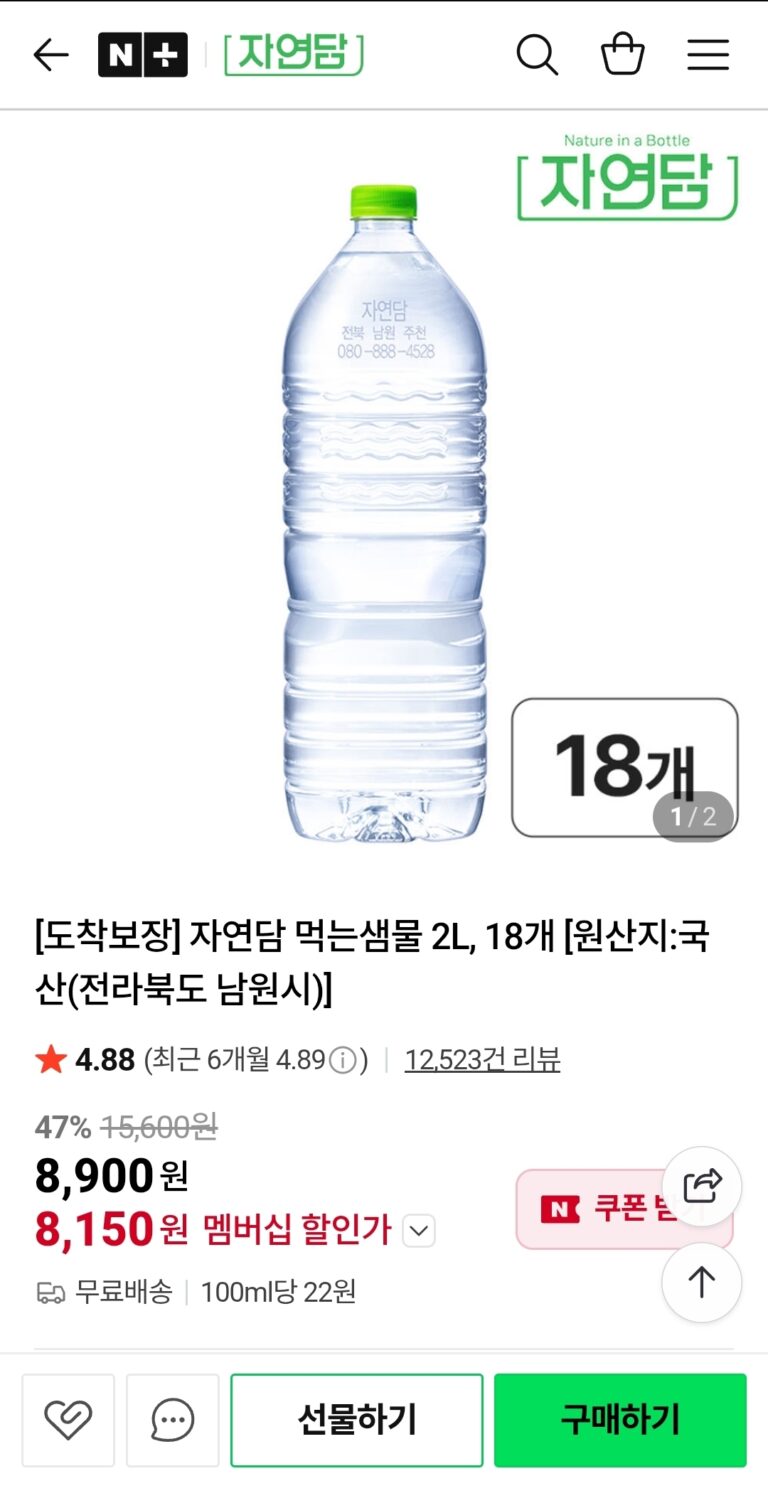Go back using the arrow icon
Image resolution: width=768 pixels, height=1498 pixels.
(x=50, y=55)
